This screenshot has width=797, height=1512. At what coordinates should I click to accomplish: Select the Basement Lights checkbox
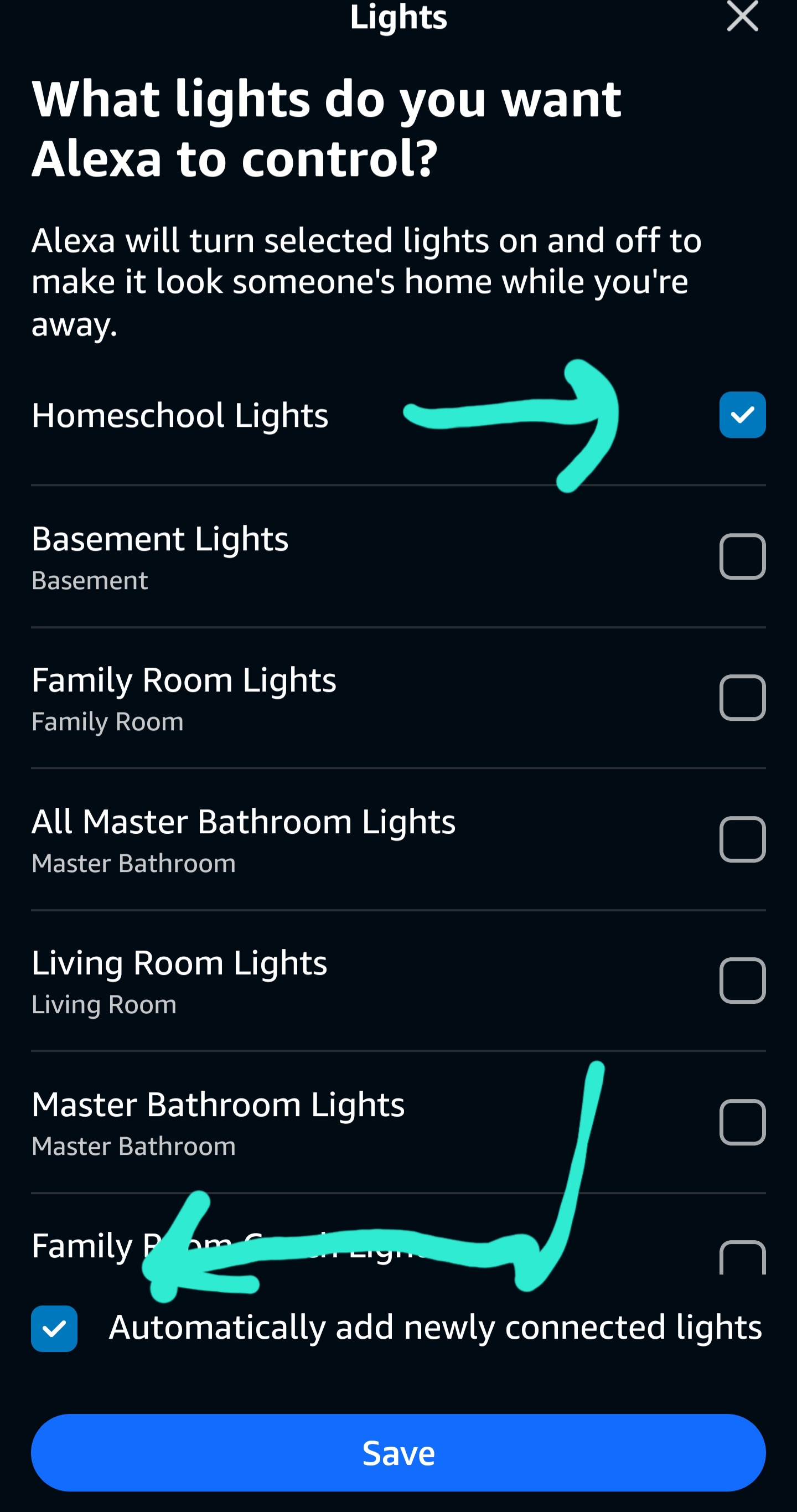tap(742, 556)
